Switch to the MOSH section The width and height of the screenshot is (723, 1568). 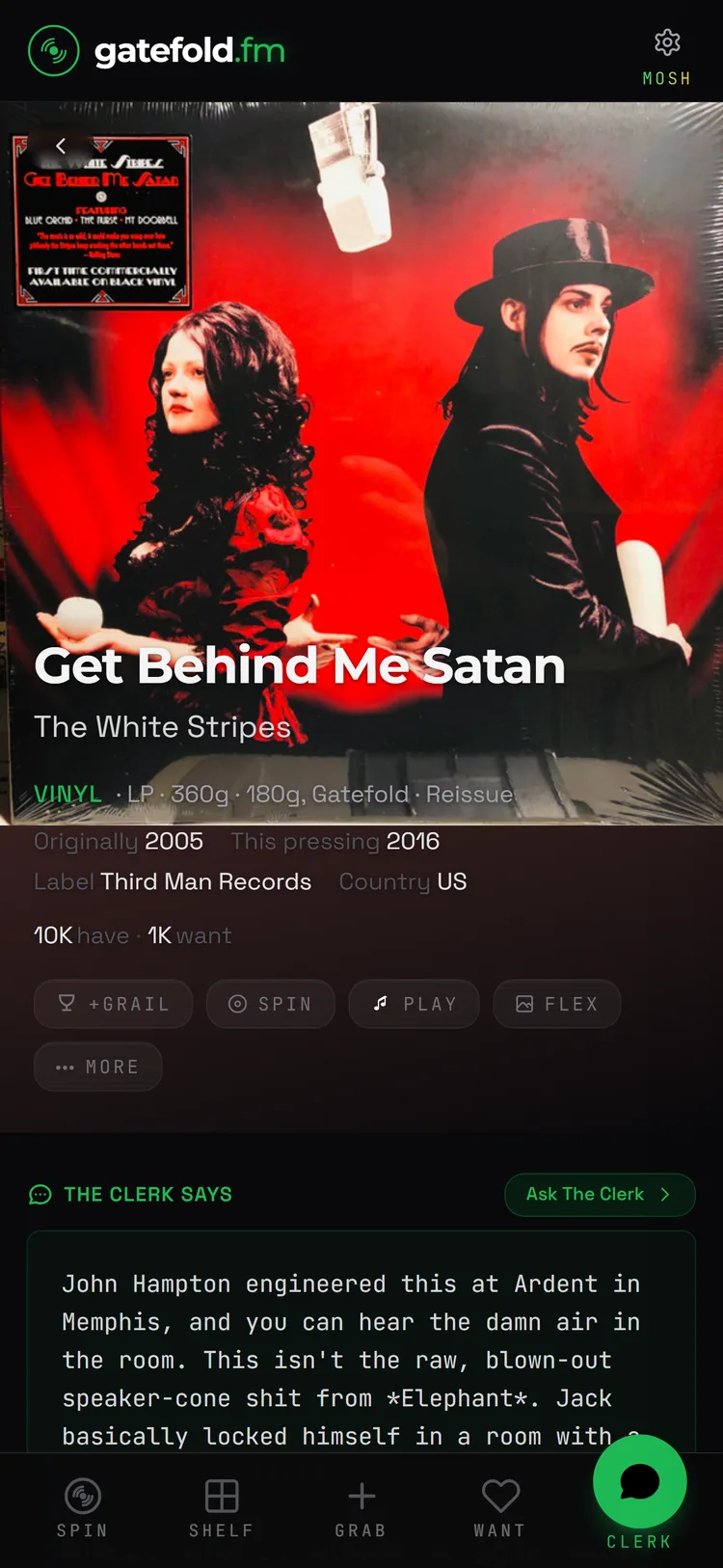(x=666, y=78)
